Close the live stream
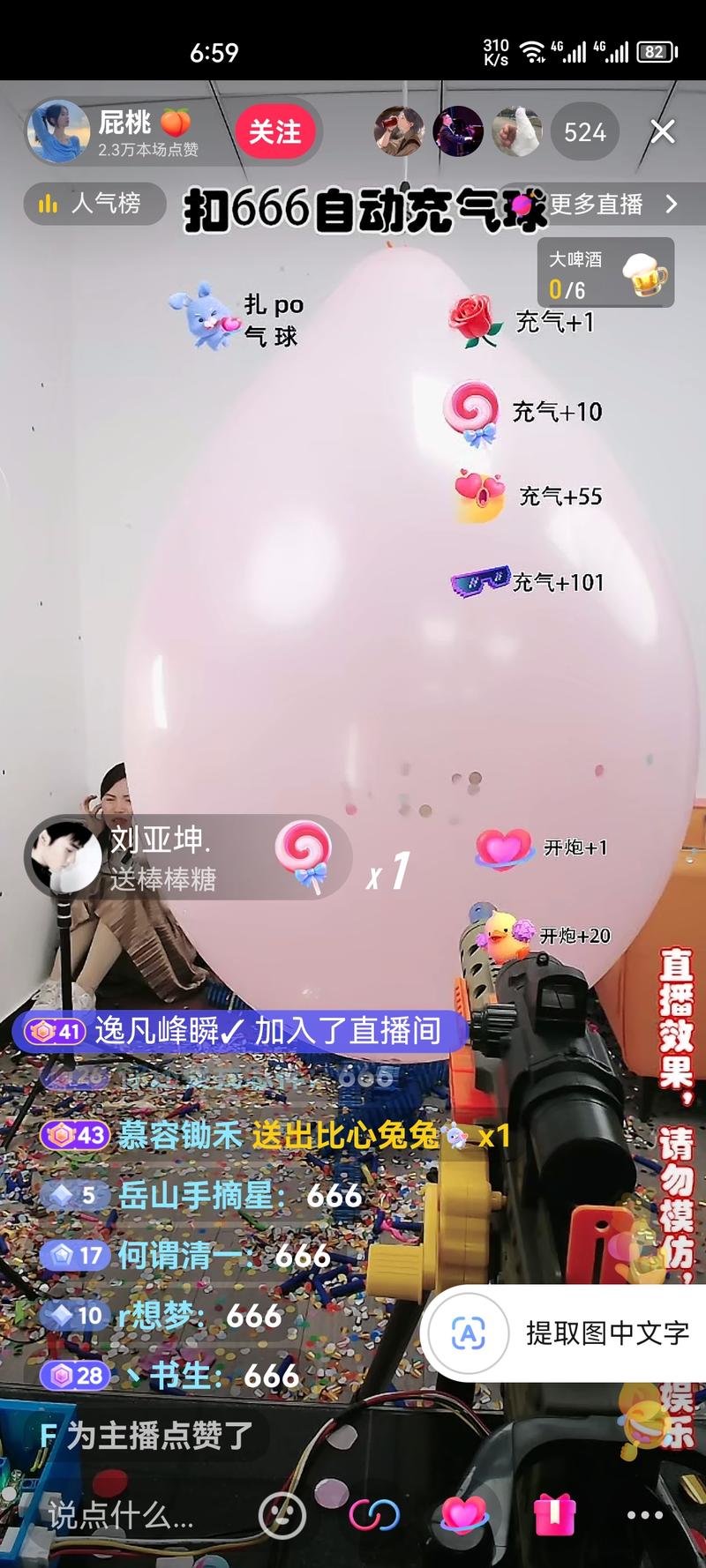 tap(663, 132)
